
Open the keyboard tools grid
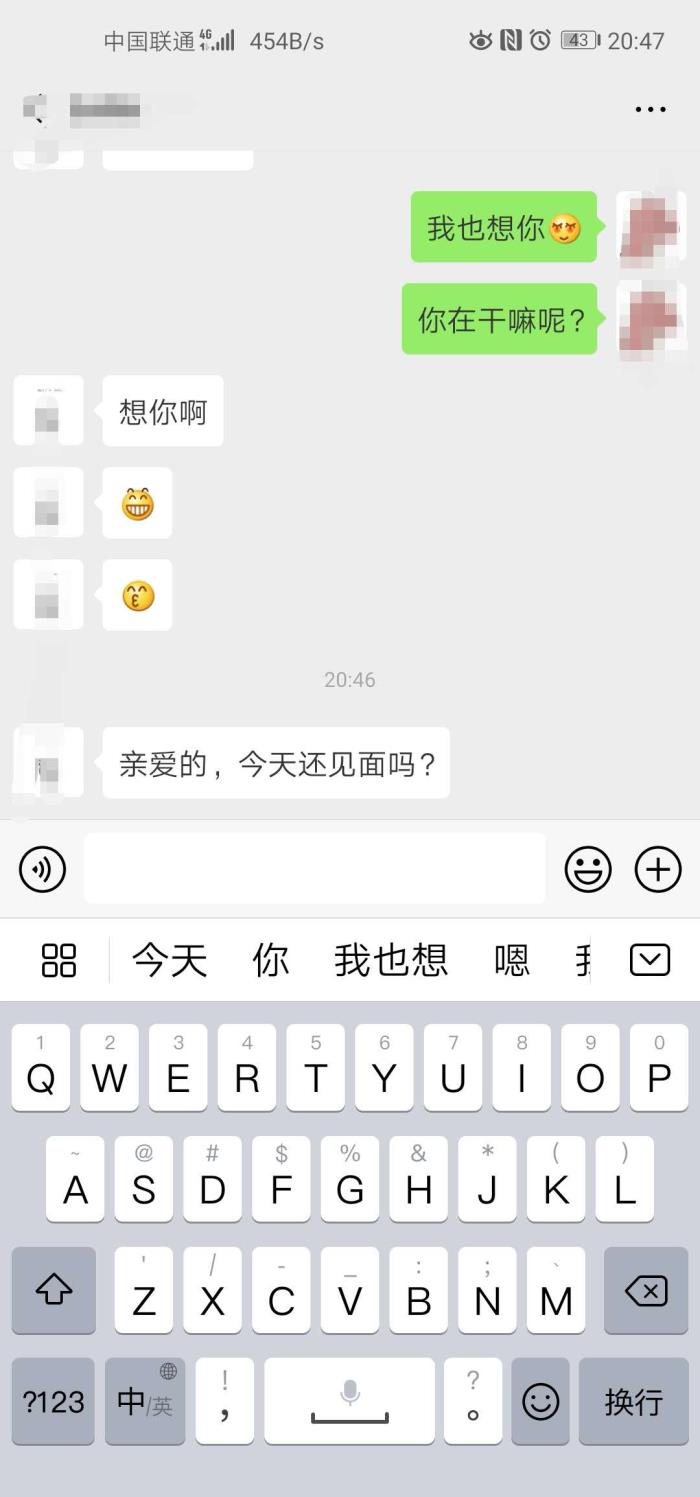[x=59, y=961]
